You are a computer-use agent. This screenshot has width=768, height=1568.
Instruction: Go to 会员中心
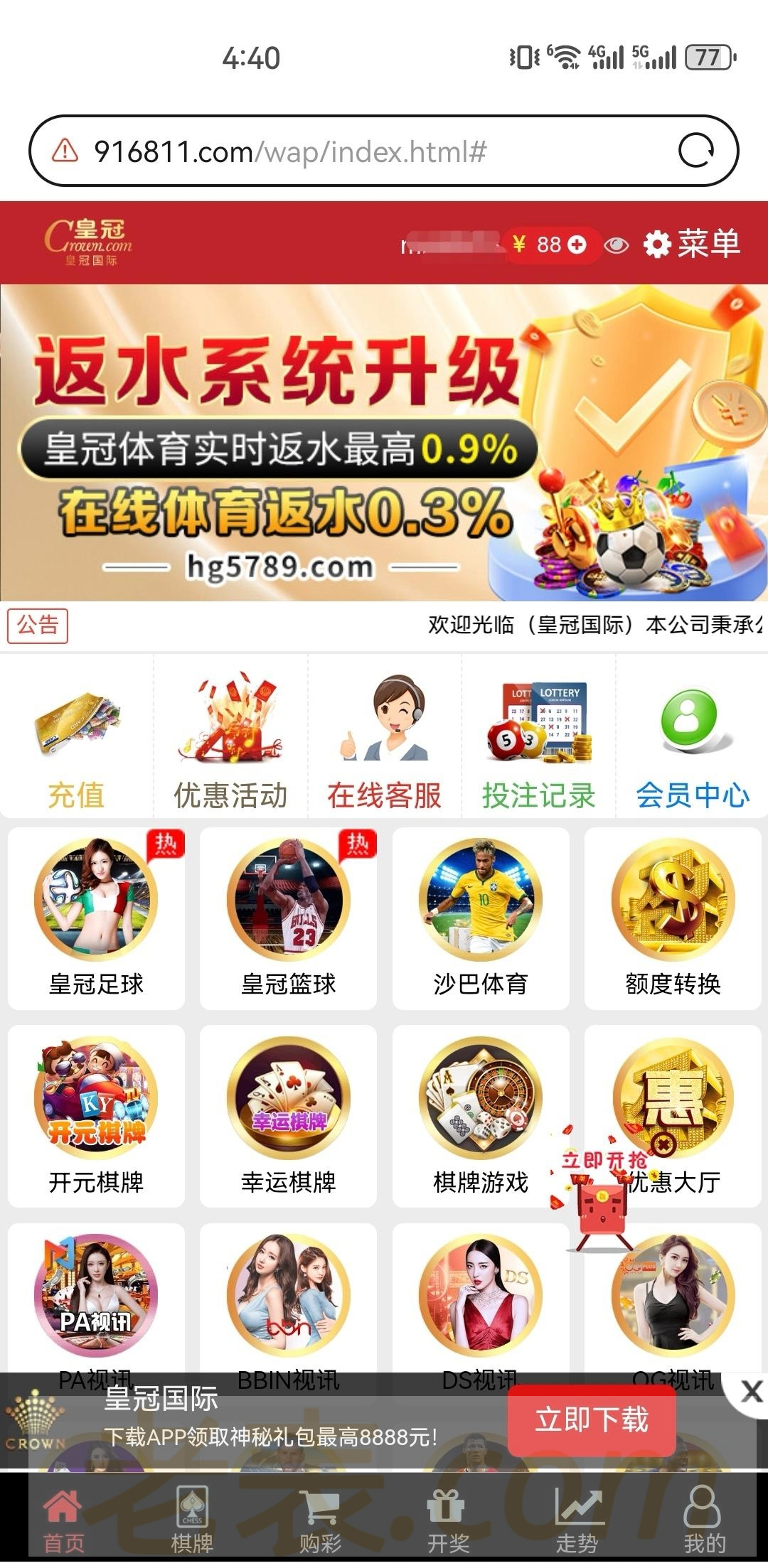tap(692, 739)
